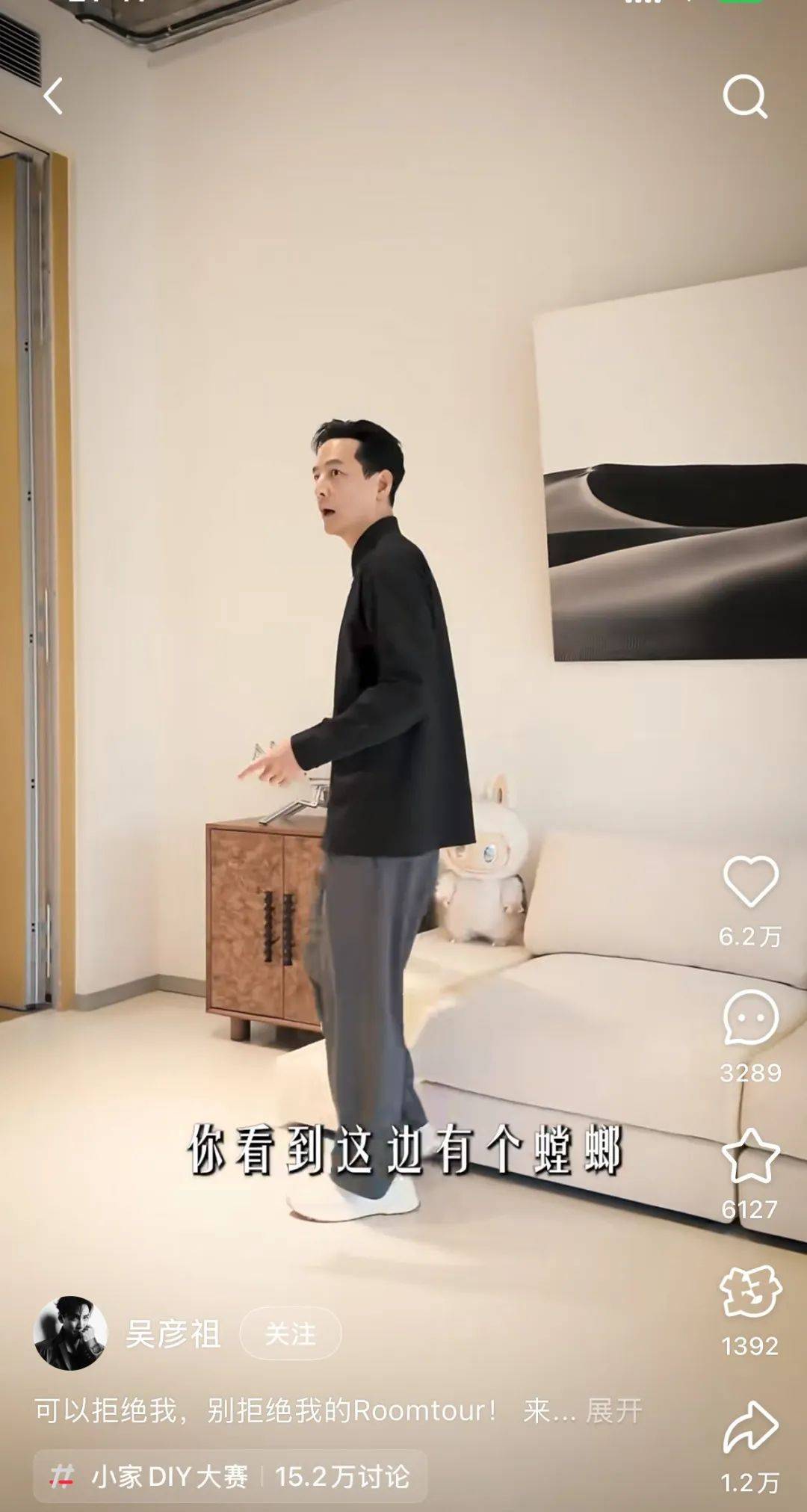This screenshot has height=1512, width=807.
Task: Open the search magnifier icon
Action: [745, 96]
